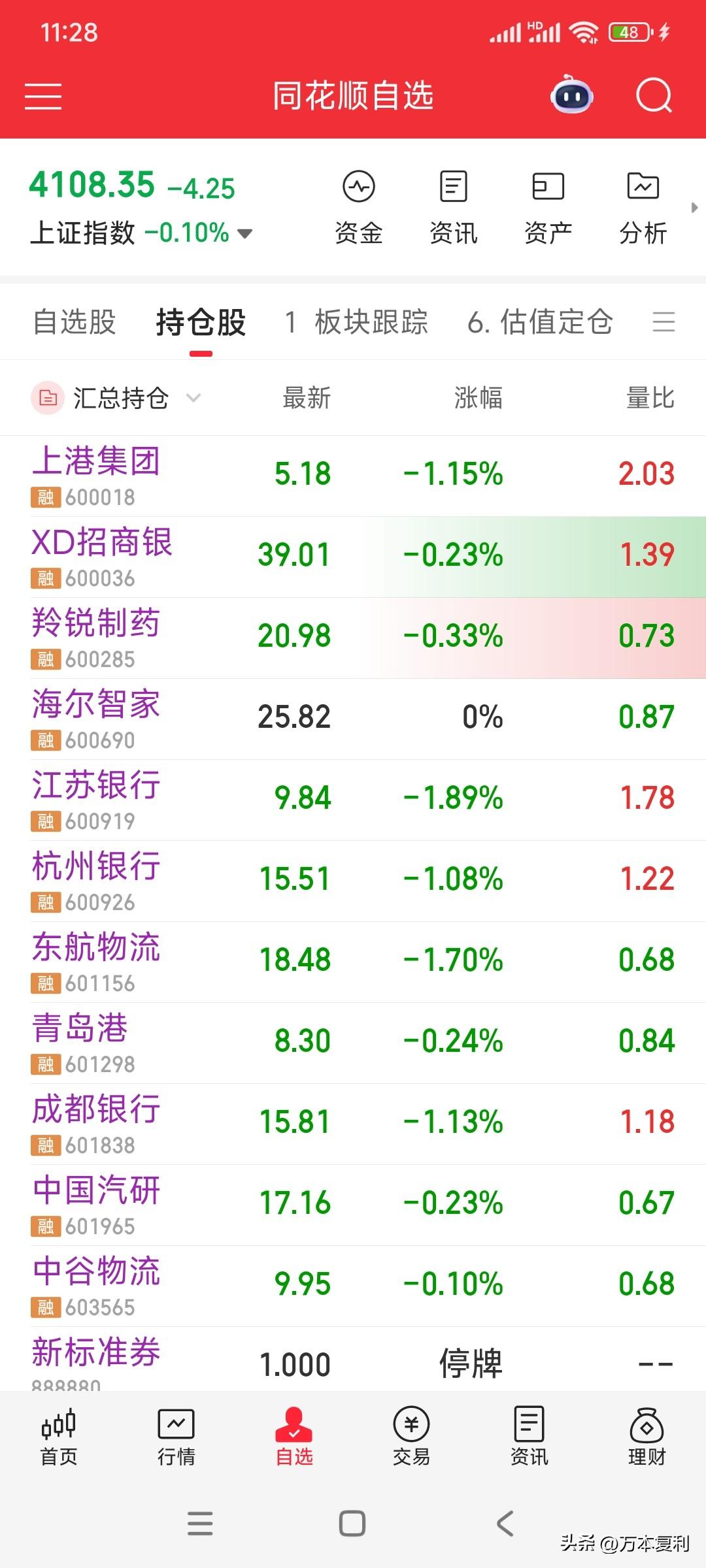打开资产页面图标
The height and width of the screenshot is (1568, 706).
(x=549, y=206)
